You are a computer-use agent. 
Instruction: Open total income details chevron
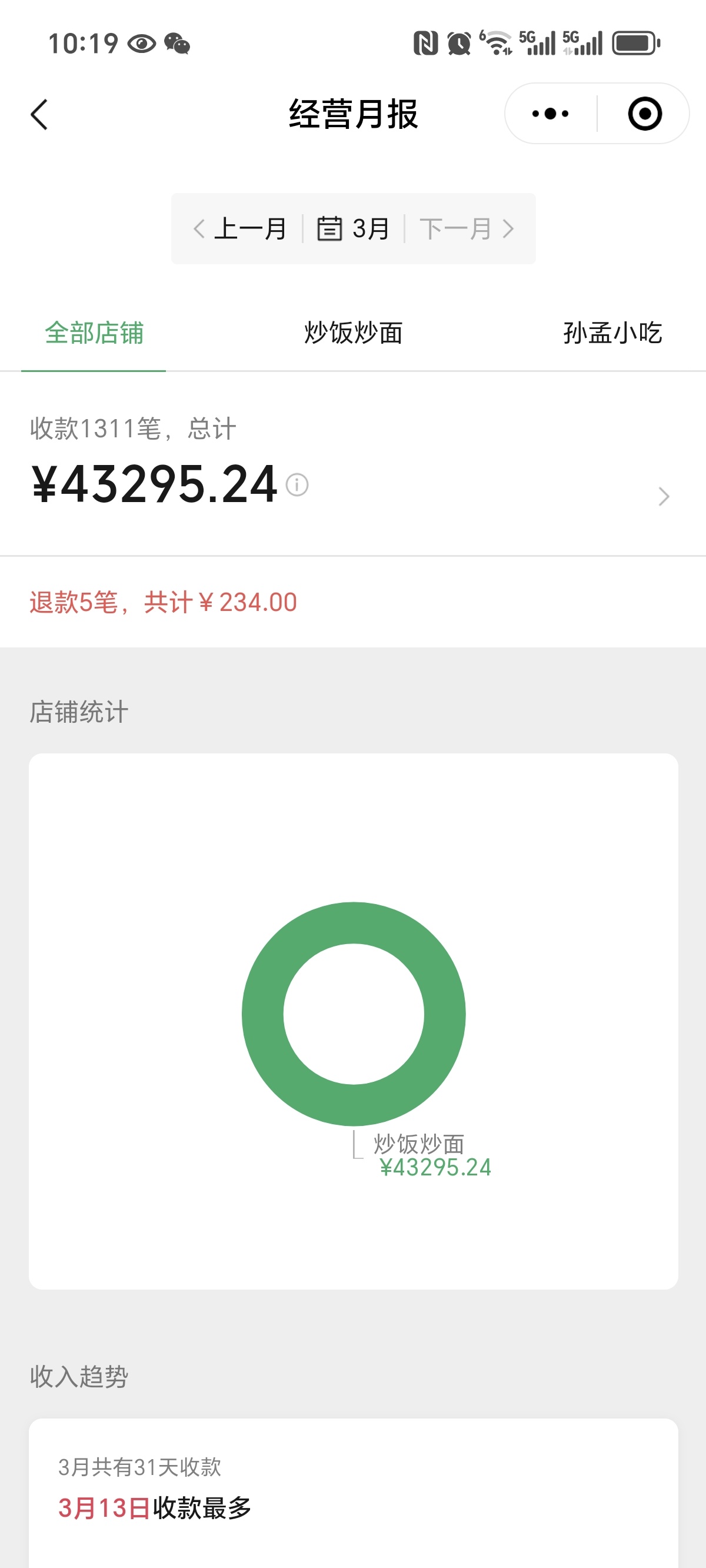coord(664,496)
